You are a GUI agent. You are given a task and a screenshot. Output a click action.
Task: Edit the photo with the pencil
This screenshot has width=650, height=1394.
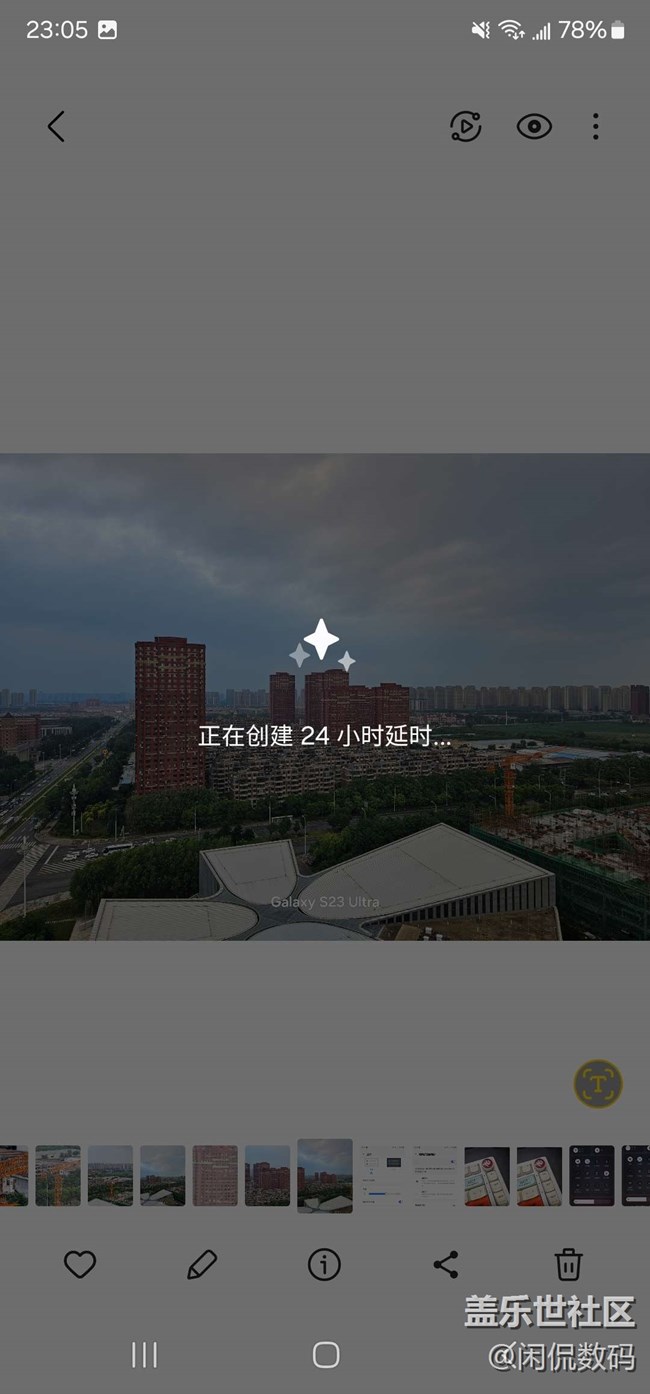point(202,1265)
